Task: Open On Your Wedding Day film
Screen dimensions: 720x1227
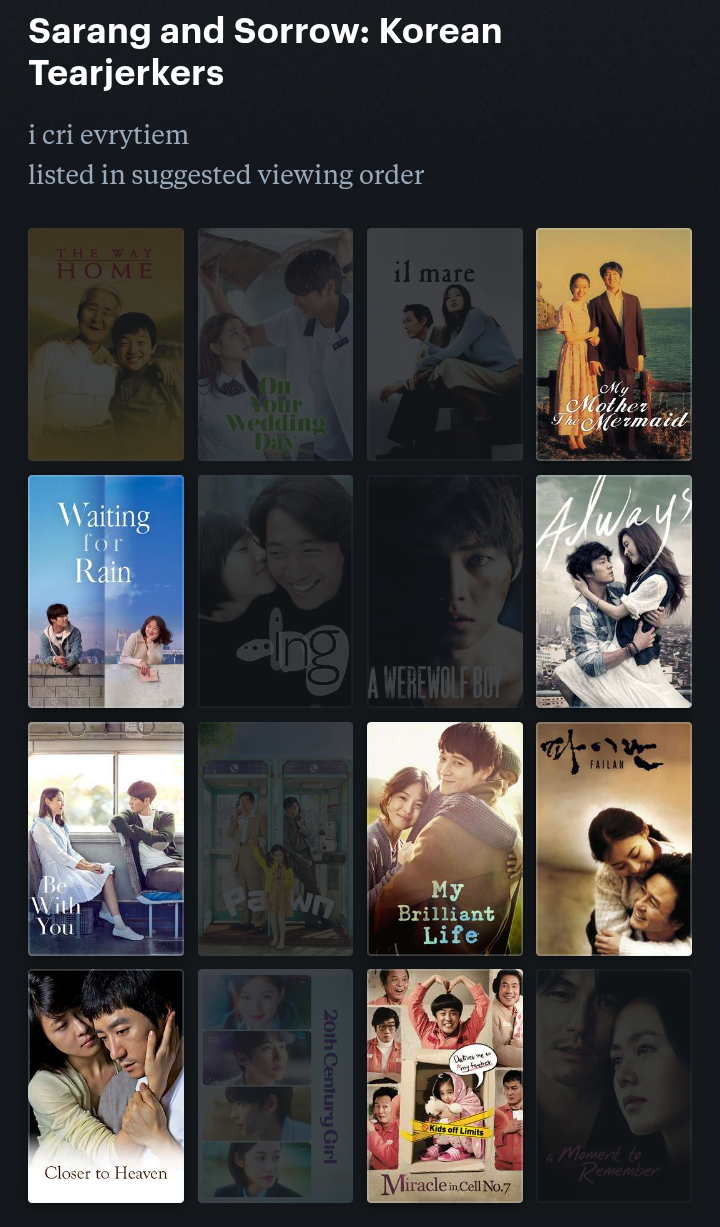Action: click(275, 344)
